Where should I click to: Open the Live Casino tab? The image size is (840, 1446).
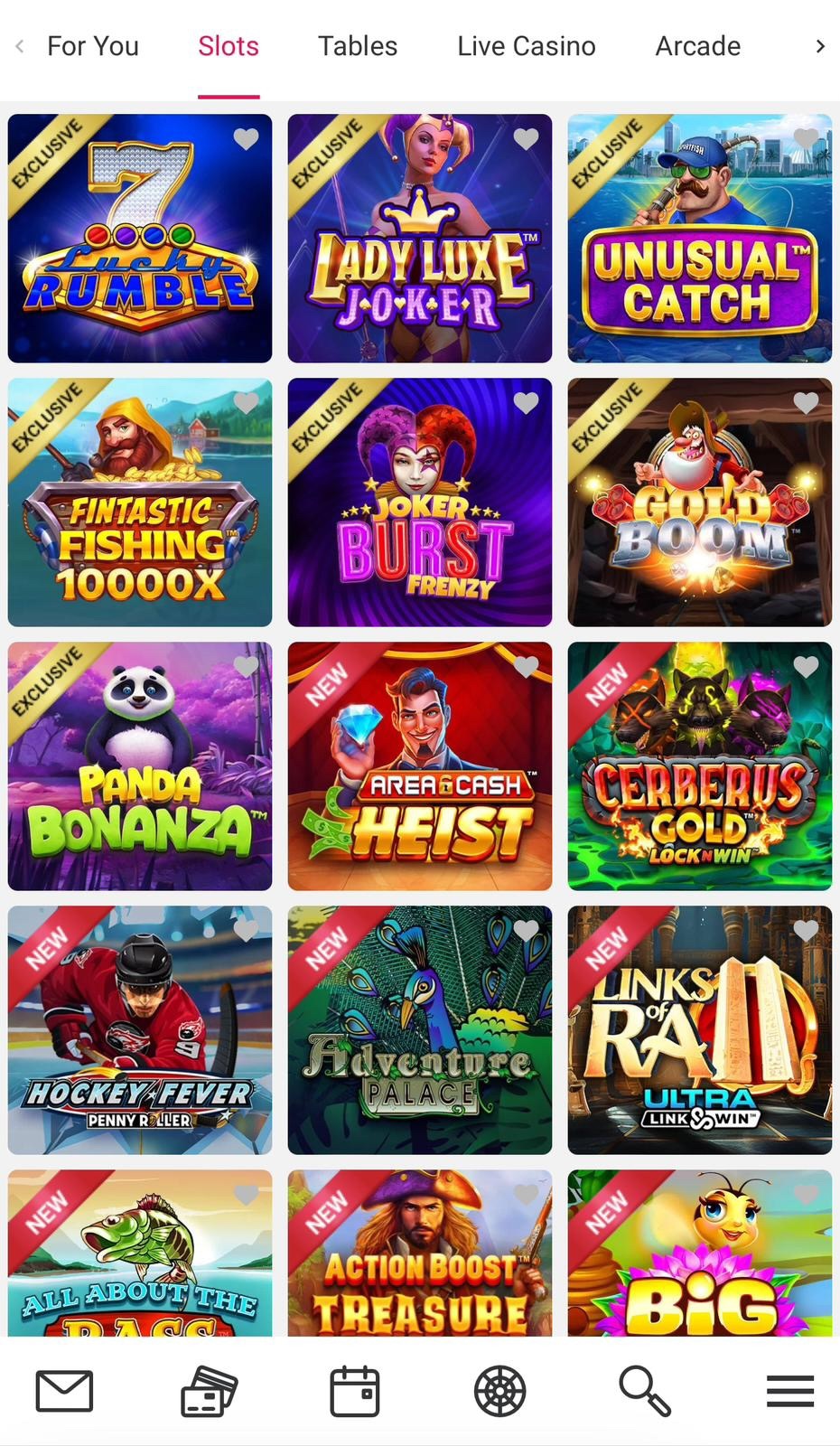[x=526, y=46]
